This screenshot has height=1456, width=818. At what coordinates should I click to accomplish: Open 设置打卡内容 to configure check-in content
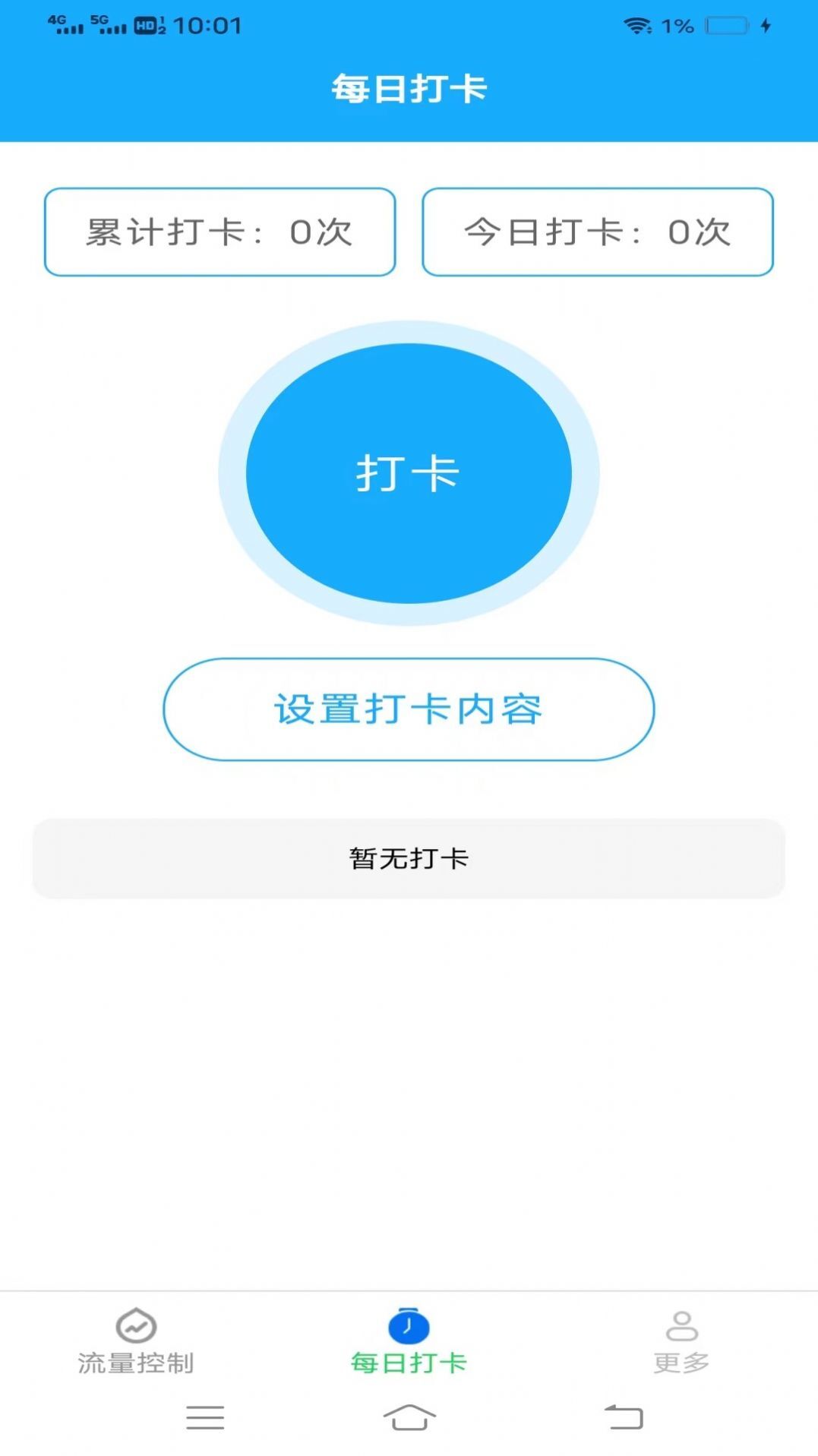point(409,708)
